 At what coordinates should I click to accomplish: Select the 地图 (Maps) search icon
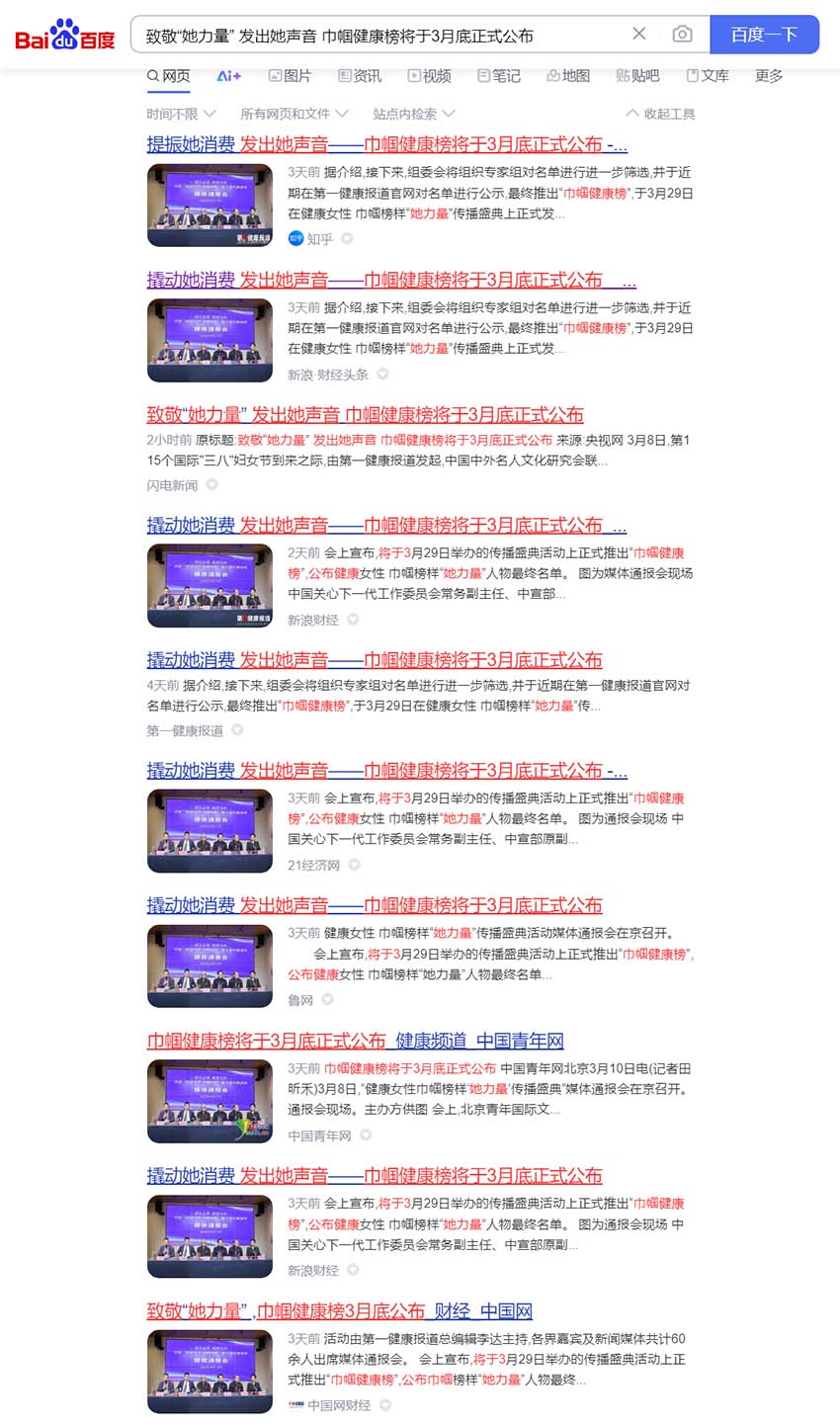pos(568,75)
